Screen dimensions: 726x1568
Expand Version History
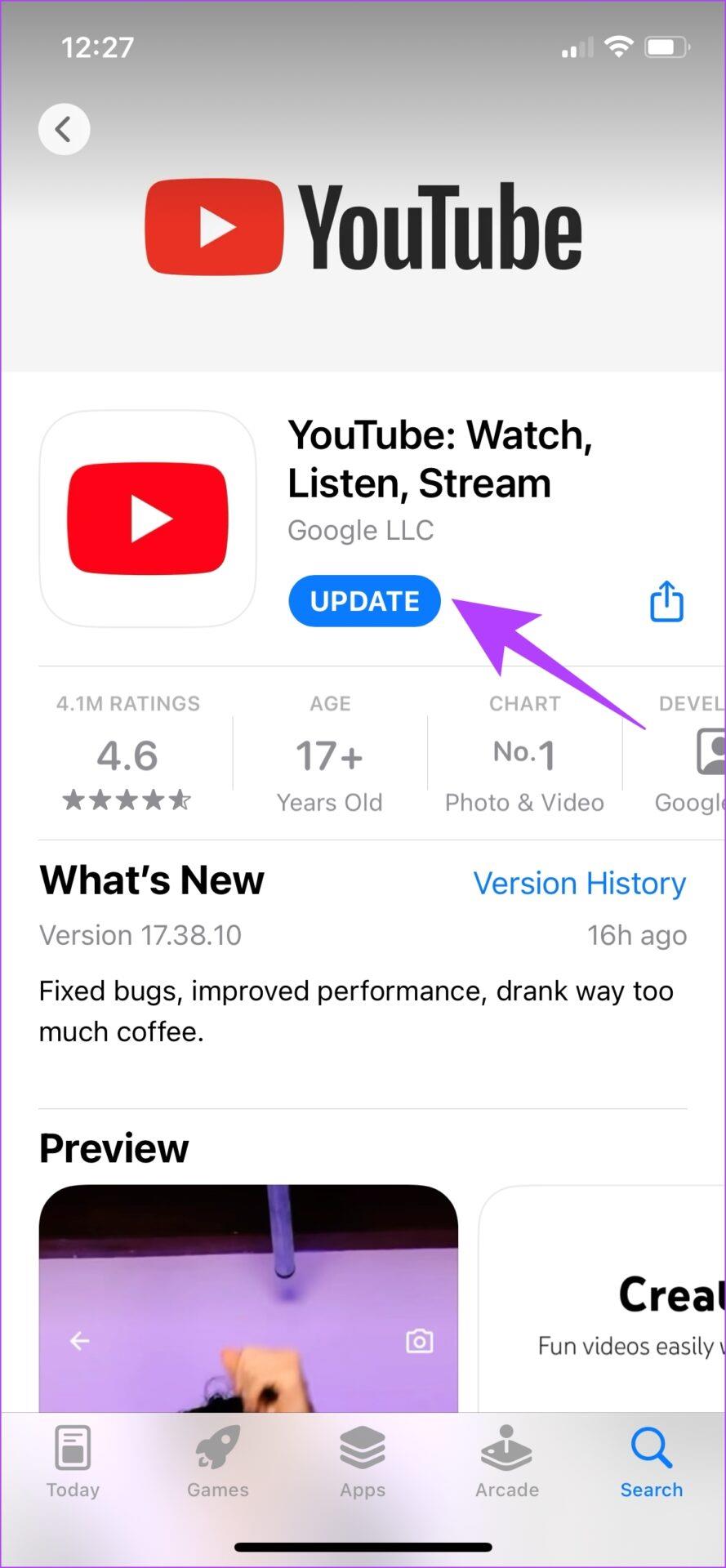coord(580,883)
